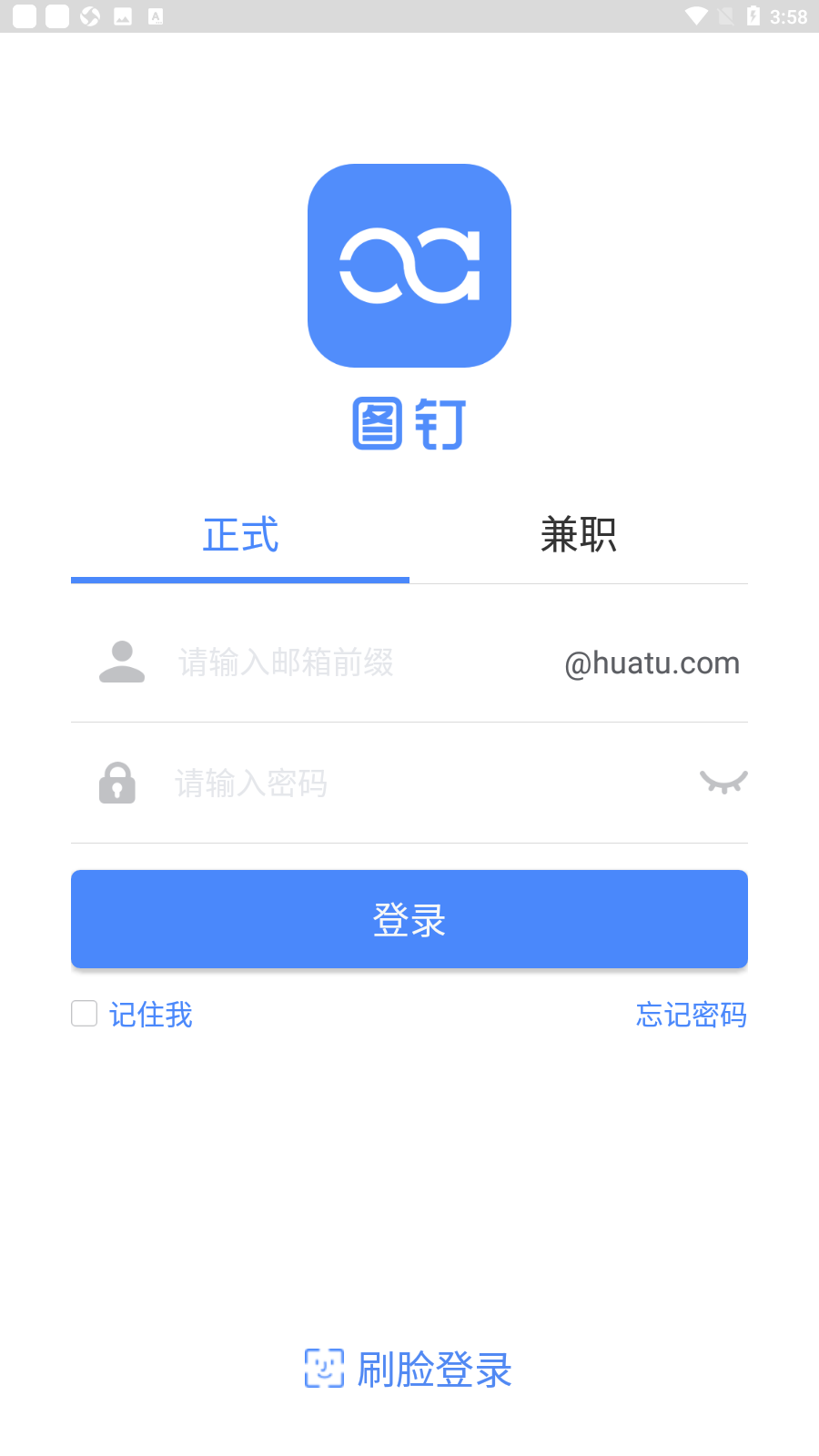Choose 刷脸登录 face login

pyautogui.click(x=409, y=1370)
